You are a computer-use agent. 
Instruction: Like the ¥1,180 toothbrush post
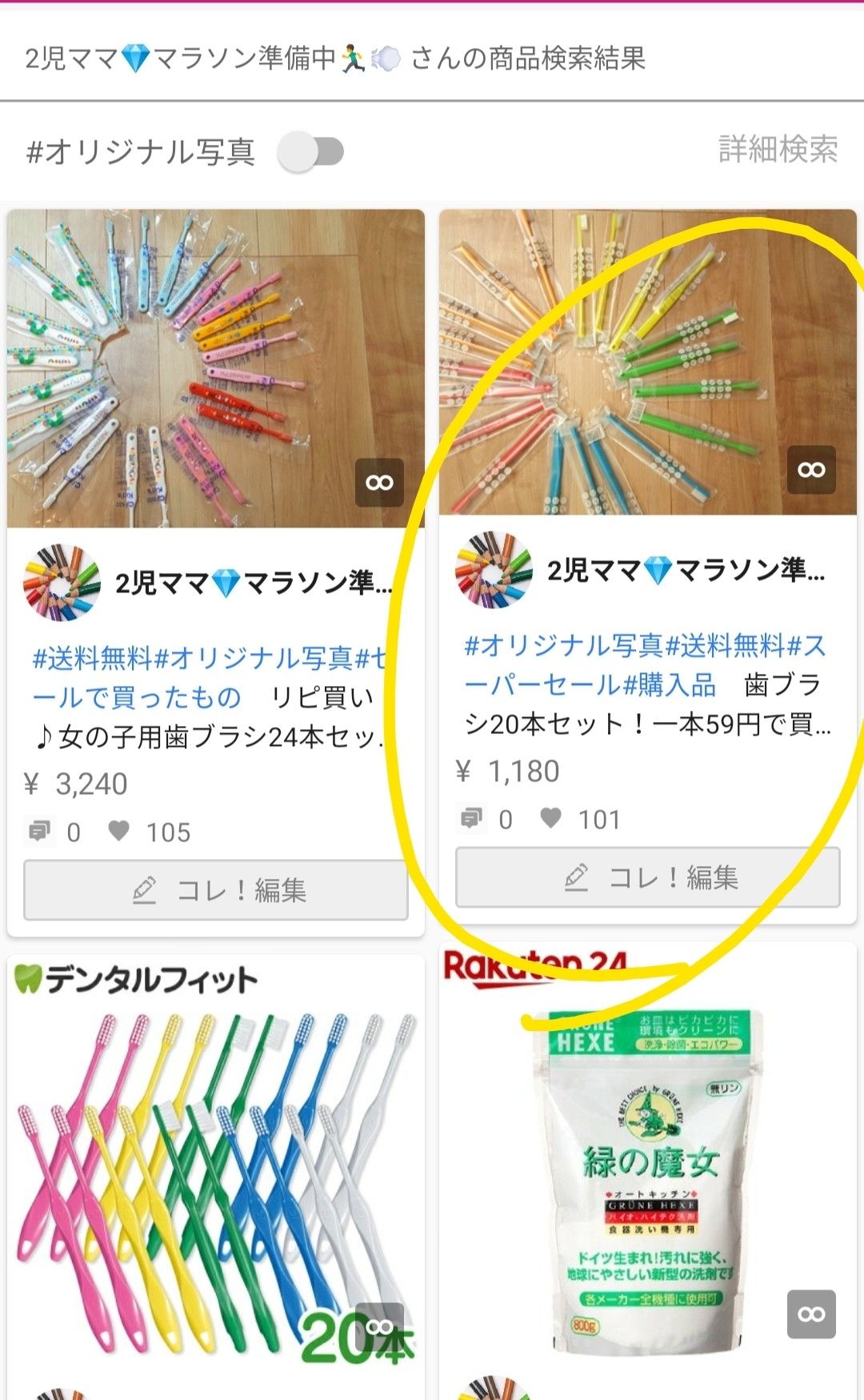click(551, 819)
